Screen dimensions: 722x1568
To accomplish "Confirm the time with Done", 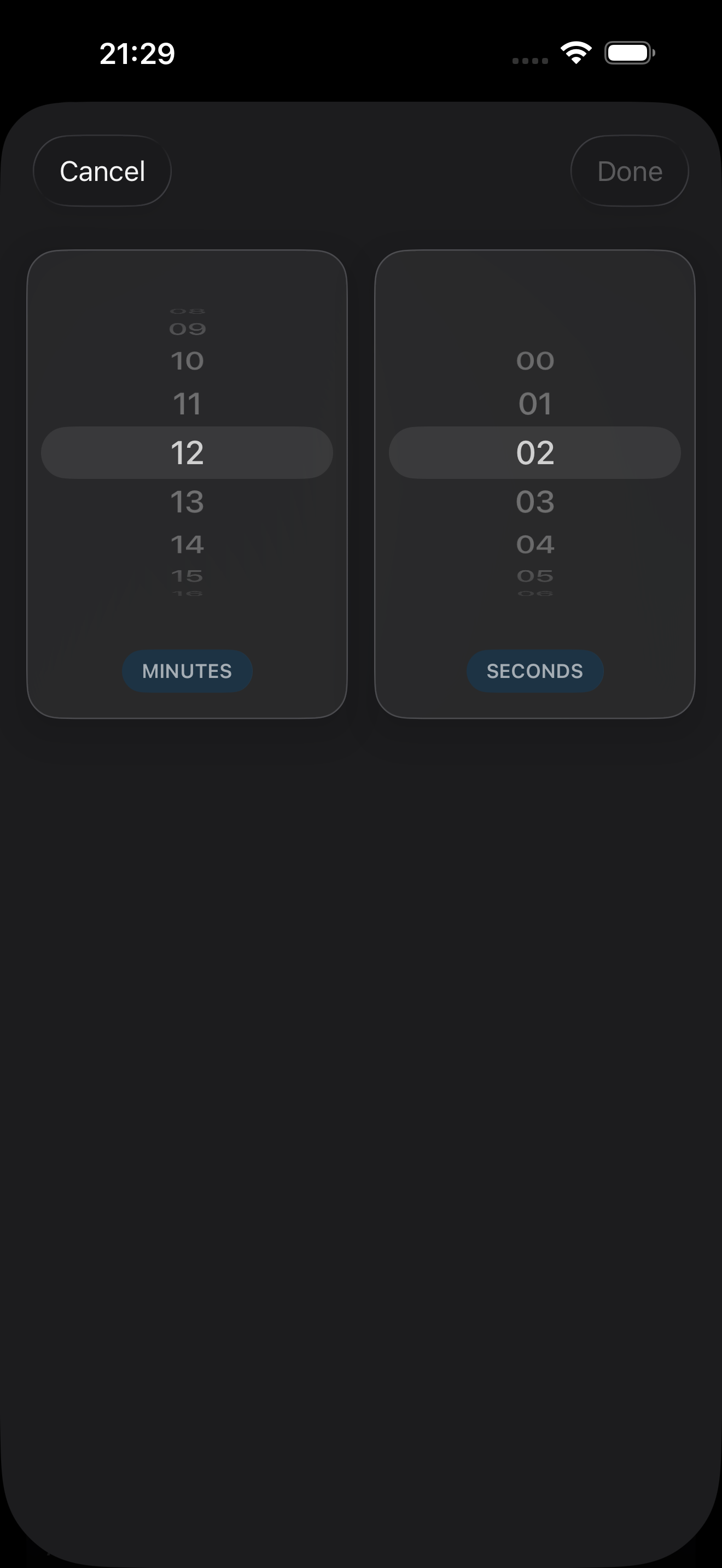I will pos(630,171).
